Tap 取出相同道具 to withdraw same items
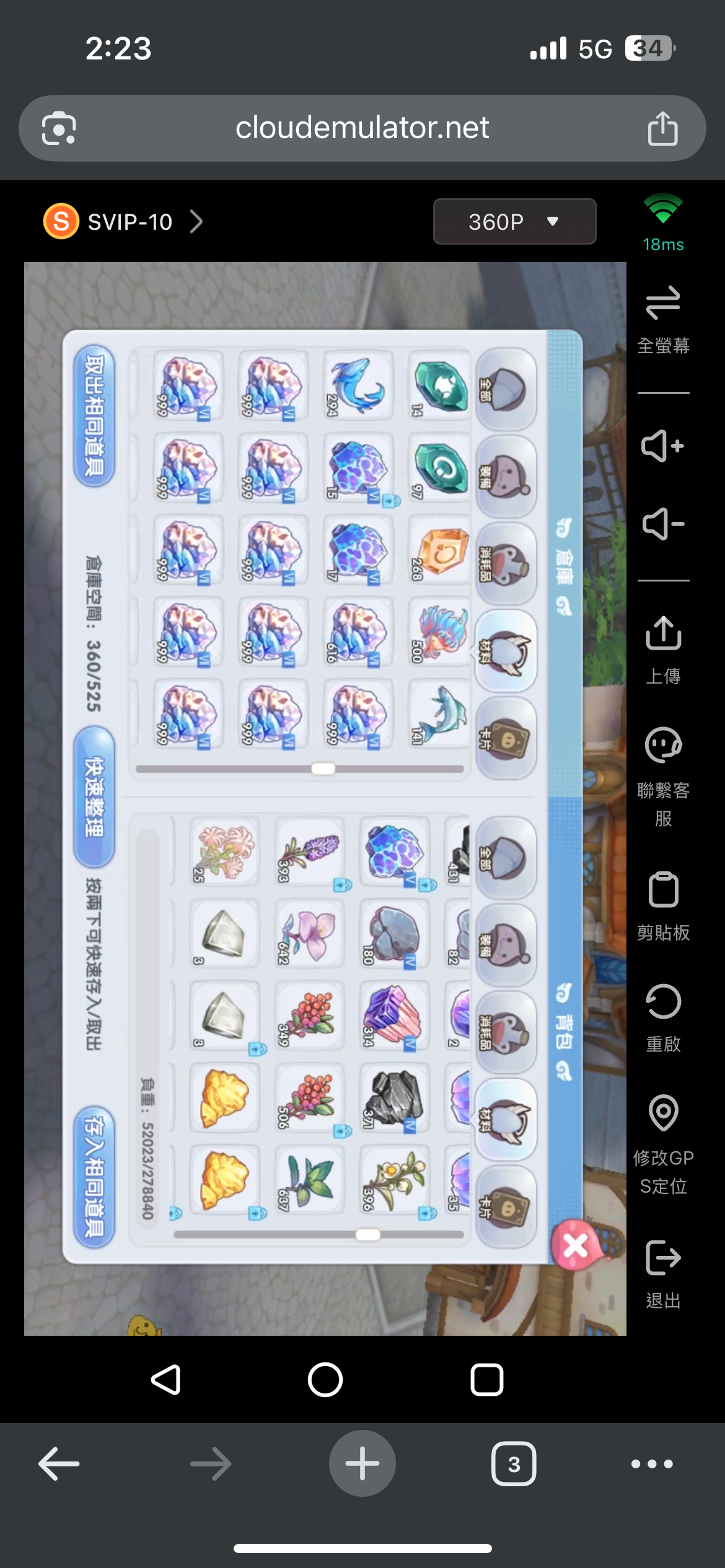The width and height of the screenshot is (725, 1568). pyautogui.click(x=95, y=416)
